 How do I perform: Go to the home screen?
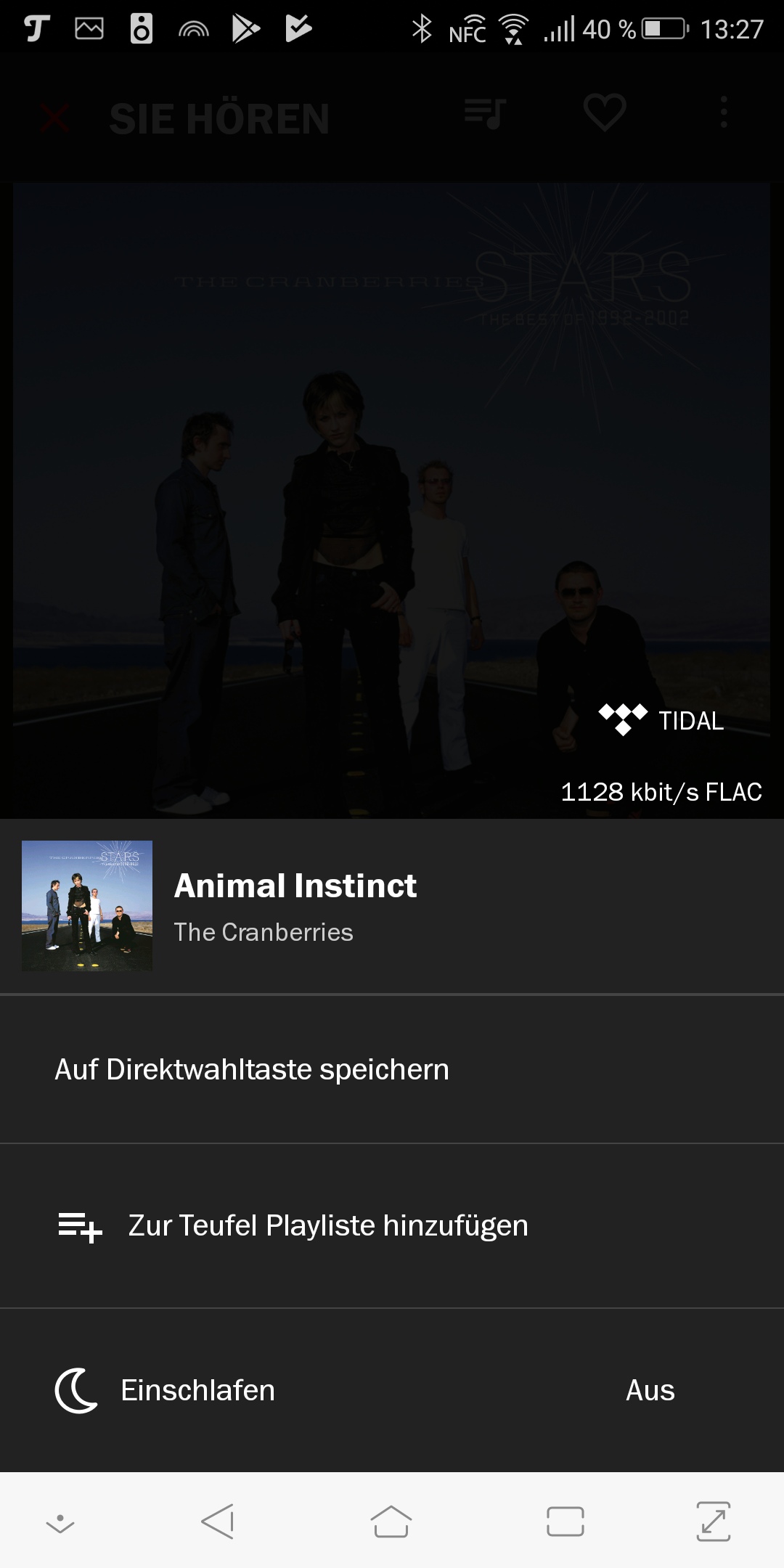391,1521
